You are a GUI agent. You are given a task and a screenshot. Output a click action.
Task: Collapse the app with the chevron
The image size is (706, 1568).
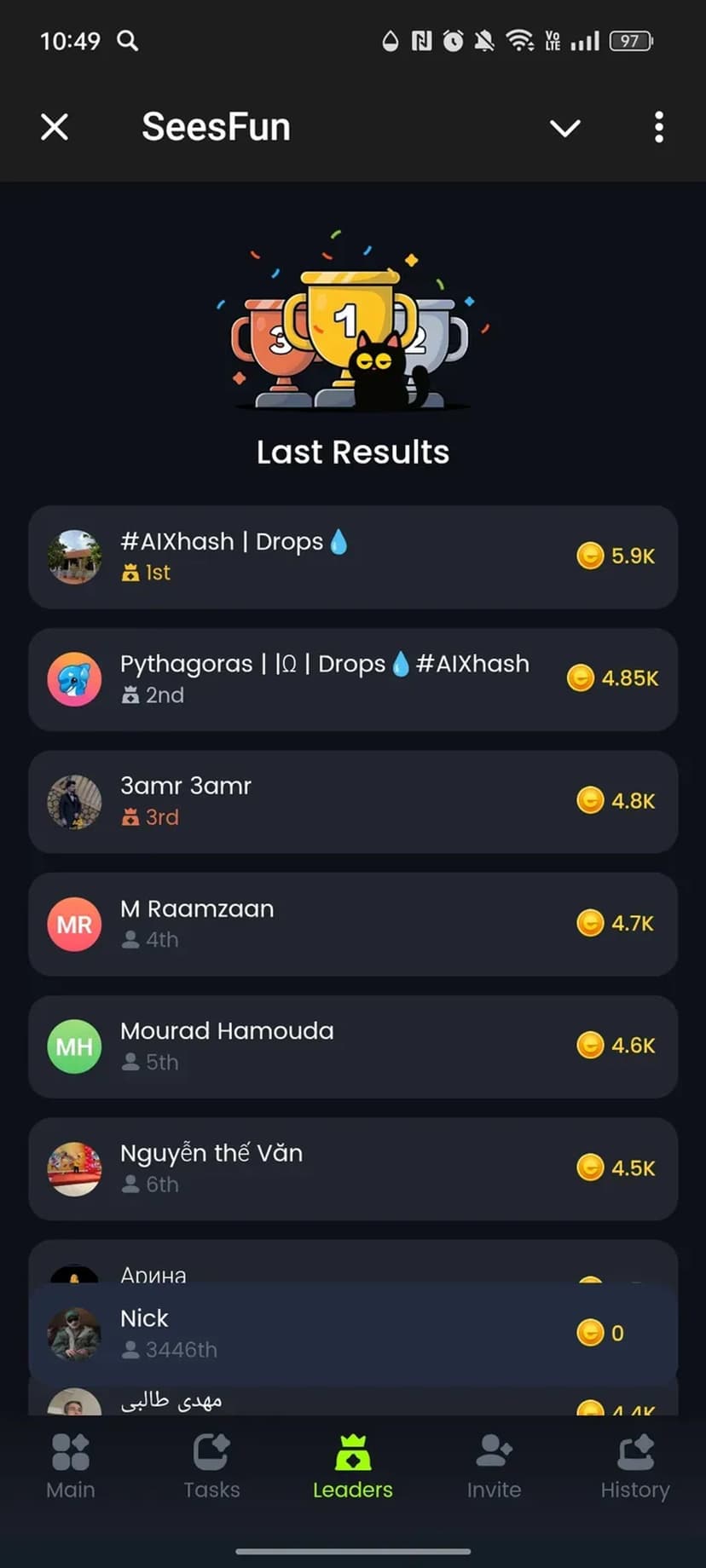pyautogui.click(x=564, y=128)
